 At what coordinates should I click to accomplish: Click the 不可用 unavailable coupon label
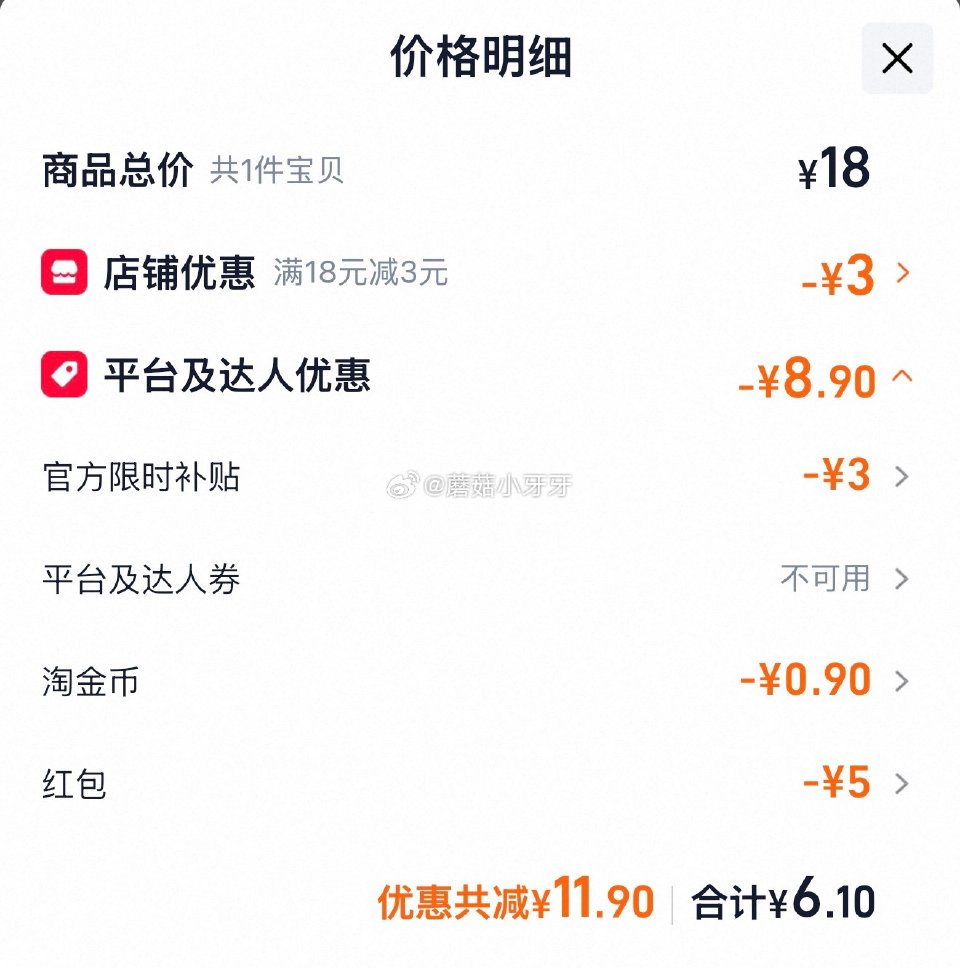825,578
